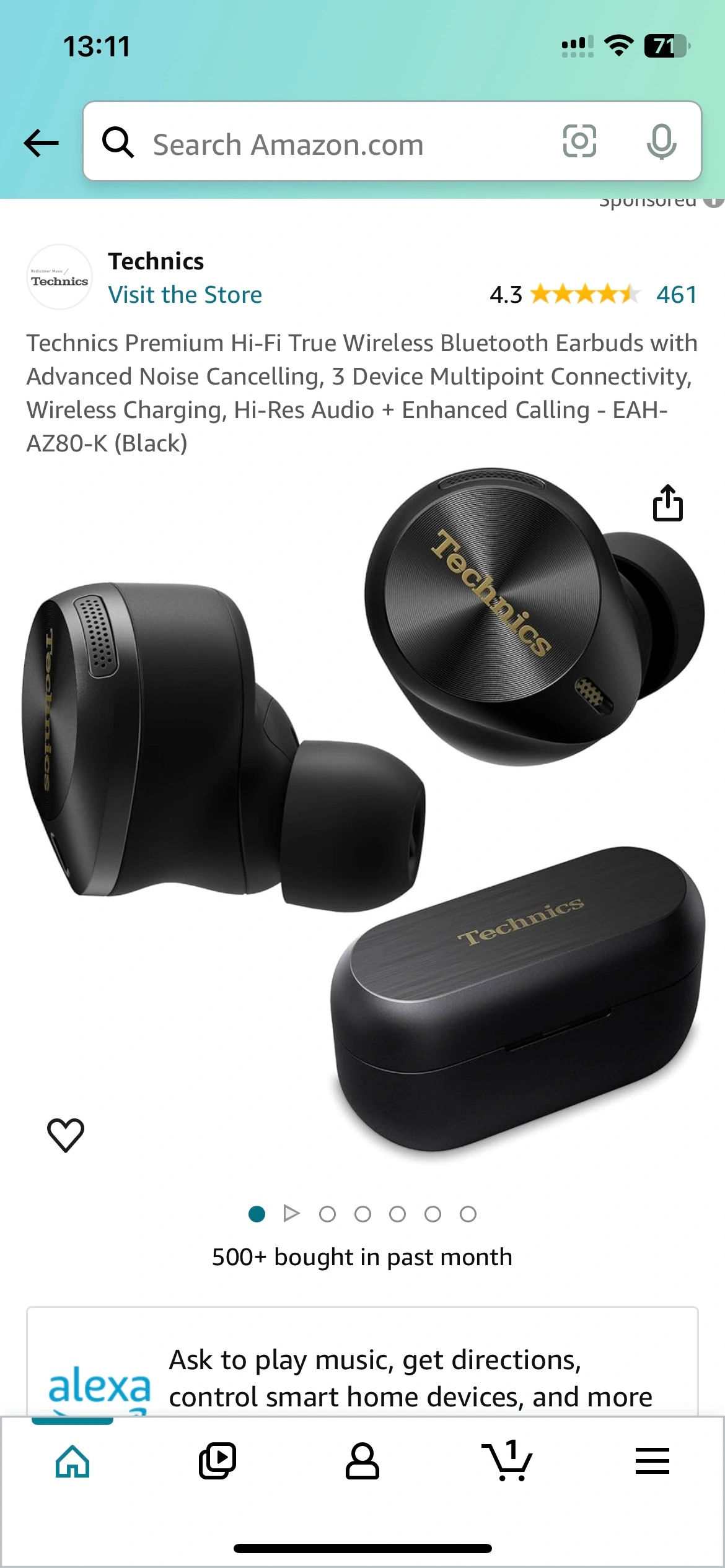Add earbuds to wish list heart
The height and width of the screenshot is (1568, 725).
click(66, 1135)
